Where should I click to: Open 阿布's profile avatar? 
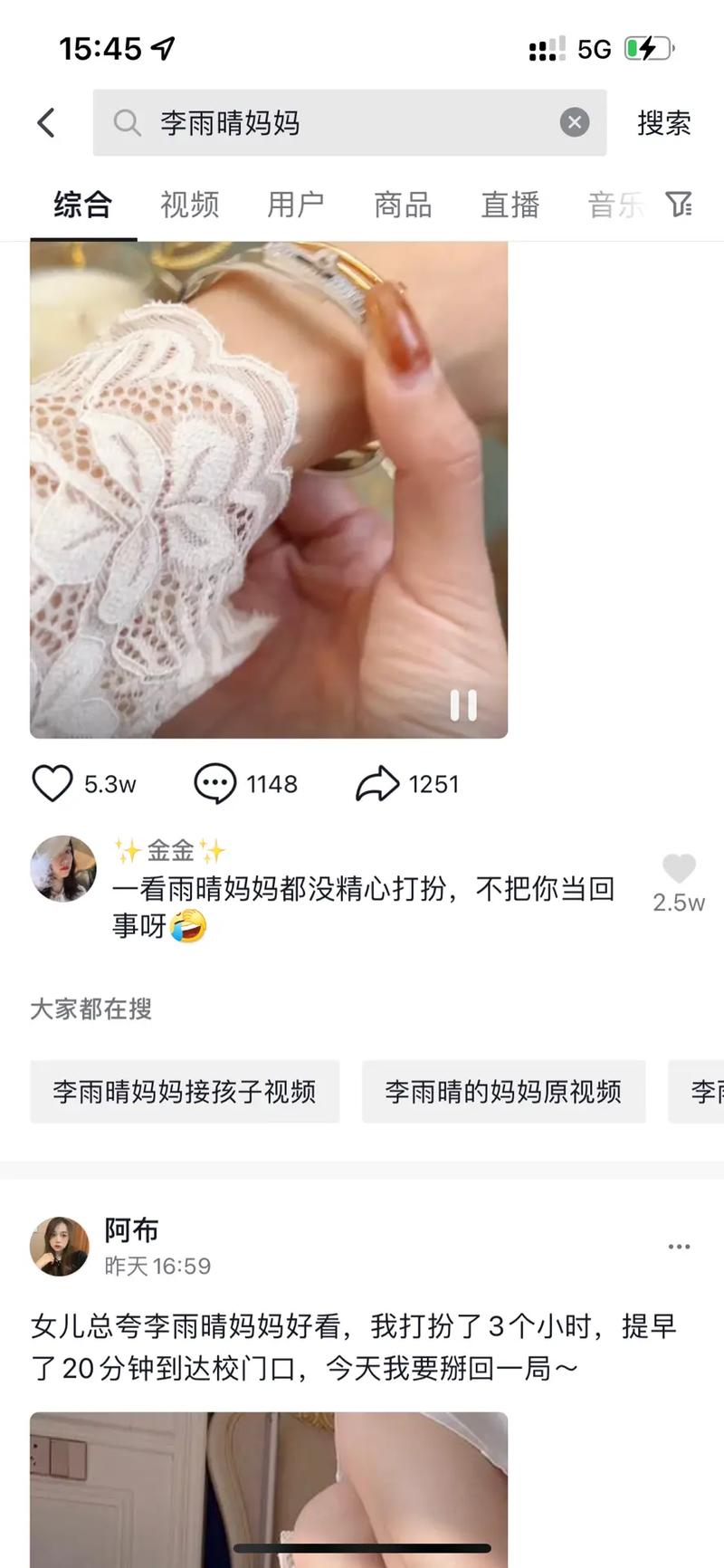click(59, 1246)
